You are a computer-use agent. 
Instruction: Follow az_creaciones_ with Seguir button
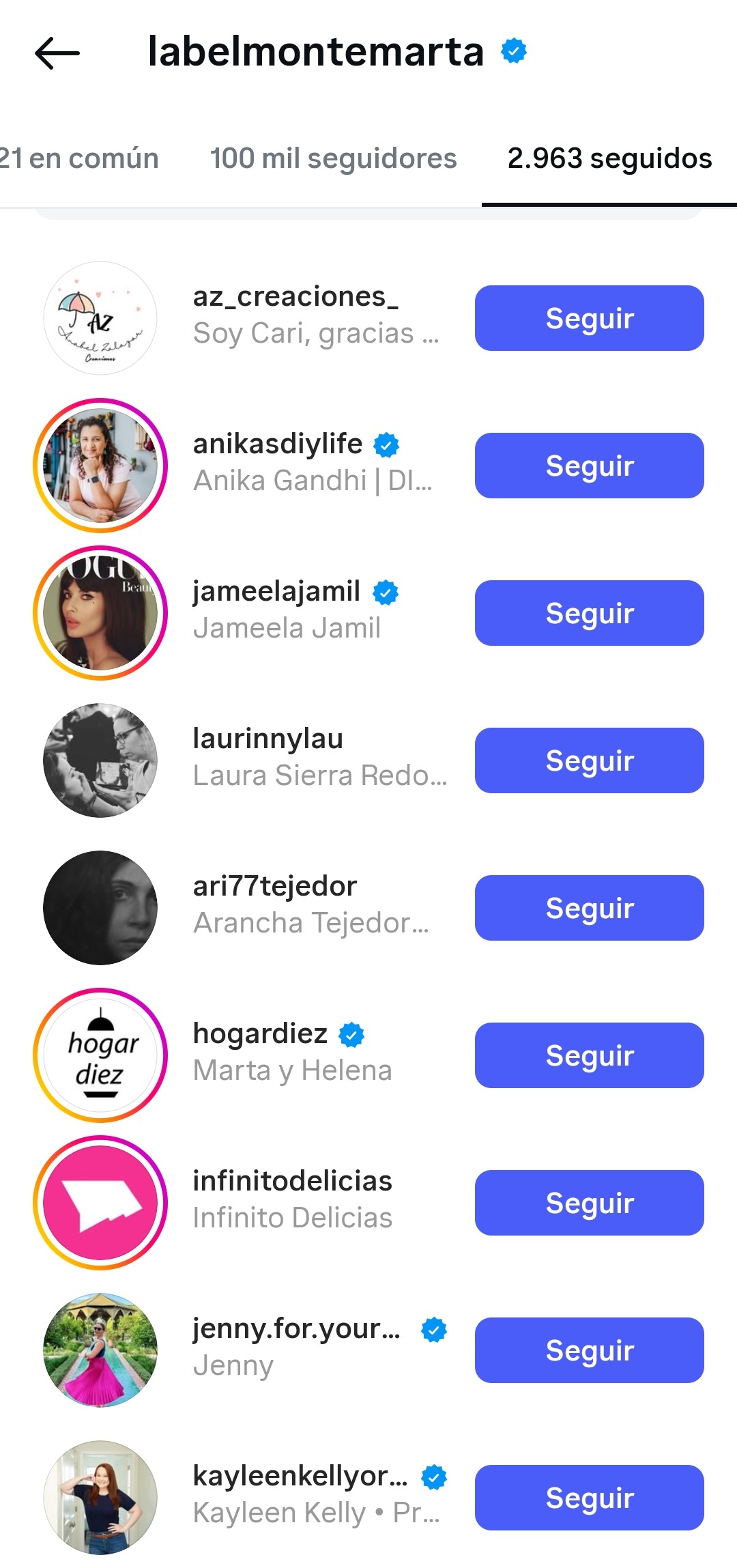pyautogui.click(x=589, y=318)
